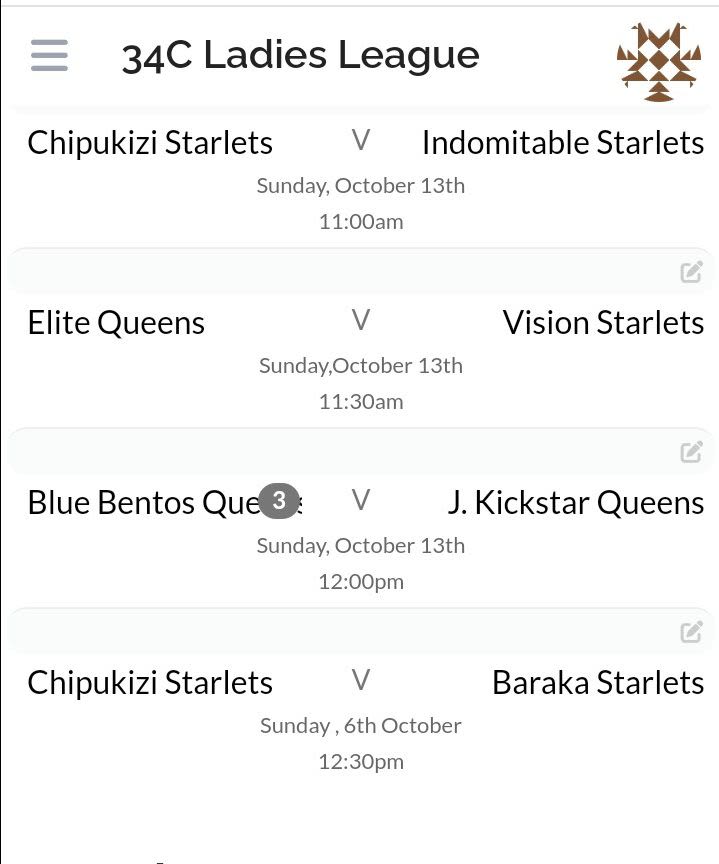This screenshot has height=864, width=719.
Task: Open the hamburger navigation menu
Action: [49, 55]
